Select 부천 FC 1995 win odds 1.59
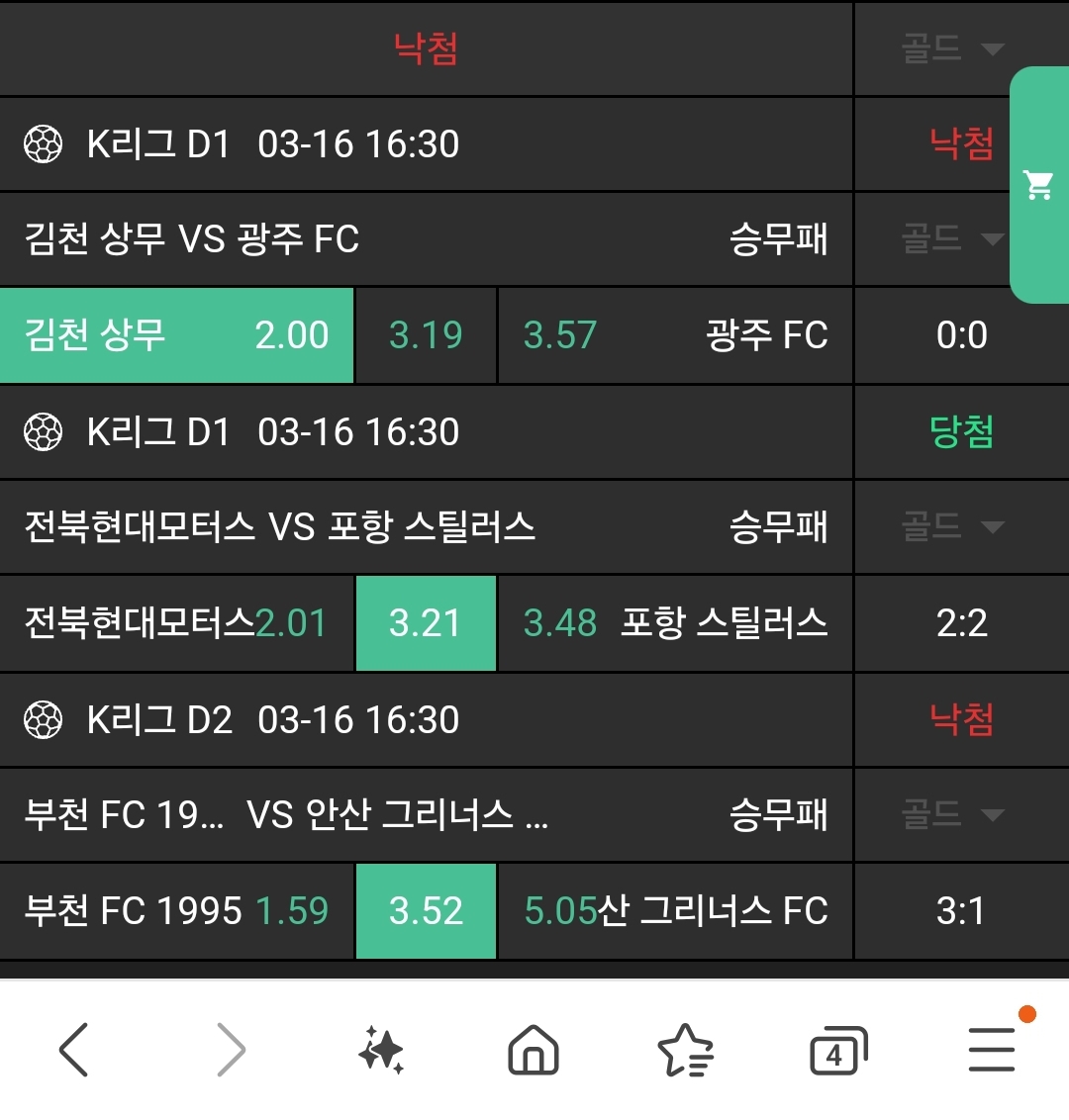This screenshot has height=1120, width=1069. [176, 911]
